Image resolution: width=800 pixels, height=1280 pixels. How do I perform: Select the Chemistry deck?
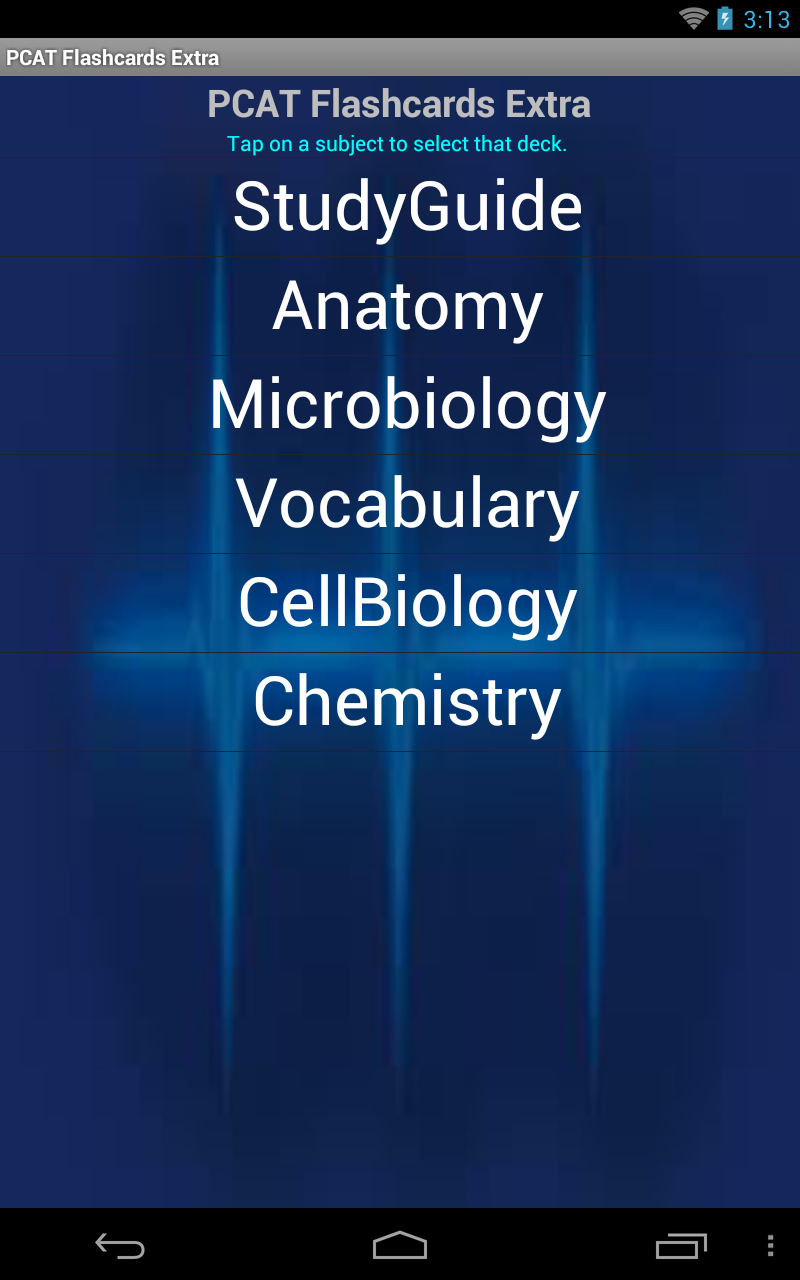click(405, 701)
